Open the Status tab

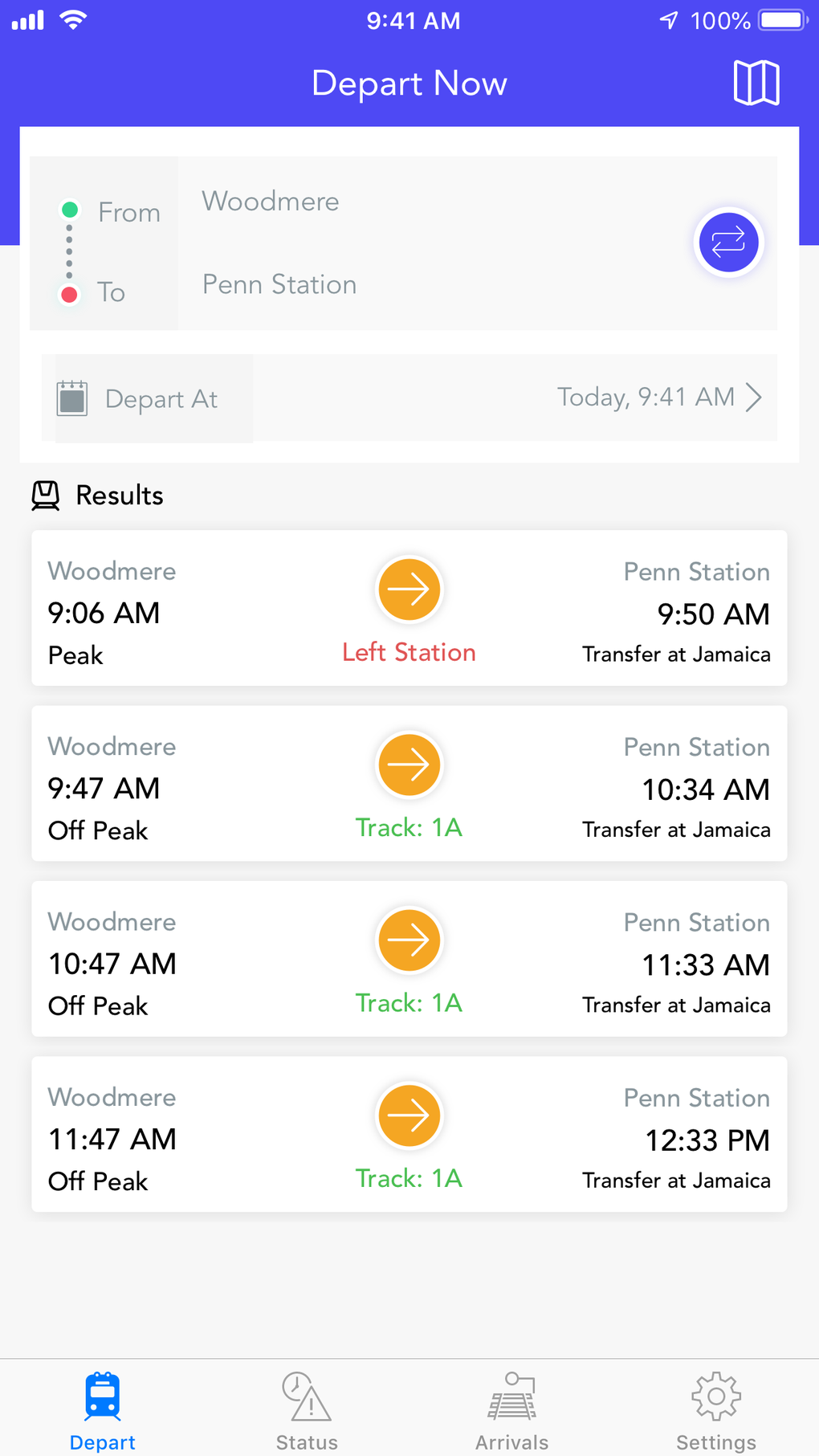point(306,1409)
